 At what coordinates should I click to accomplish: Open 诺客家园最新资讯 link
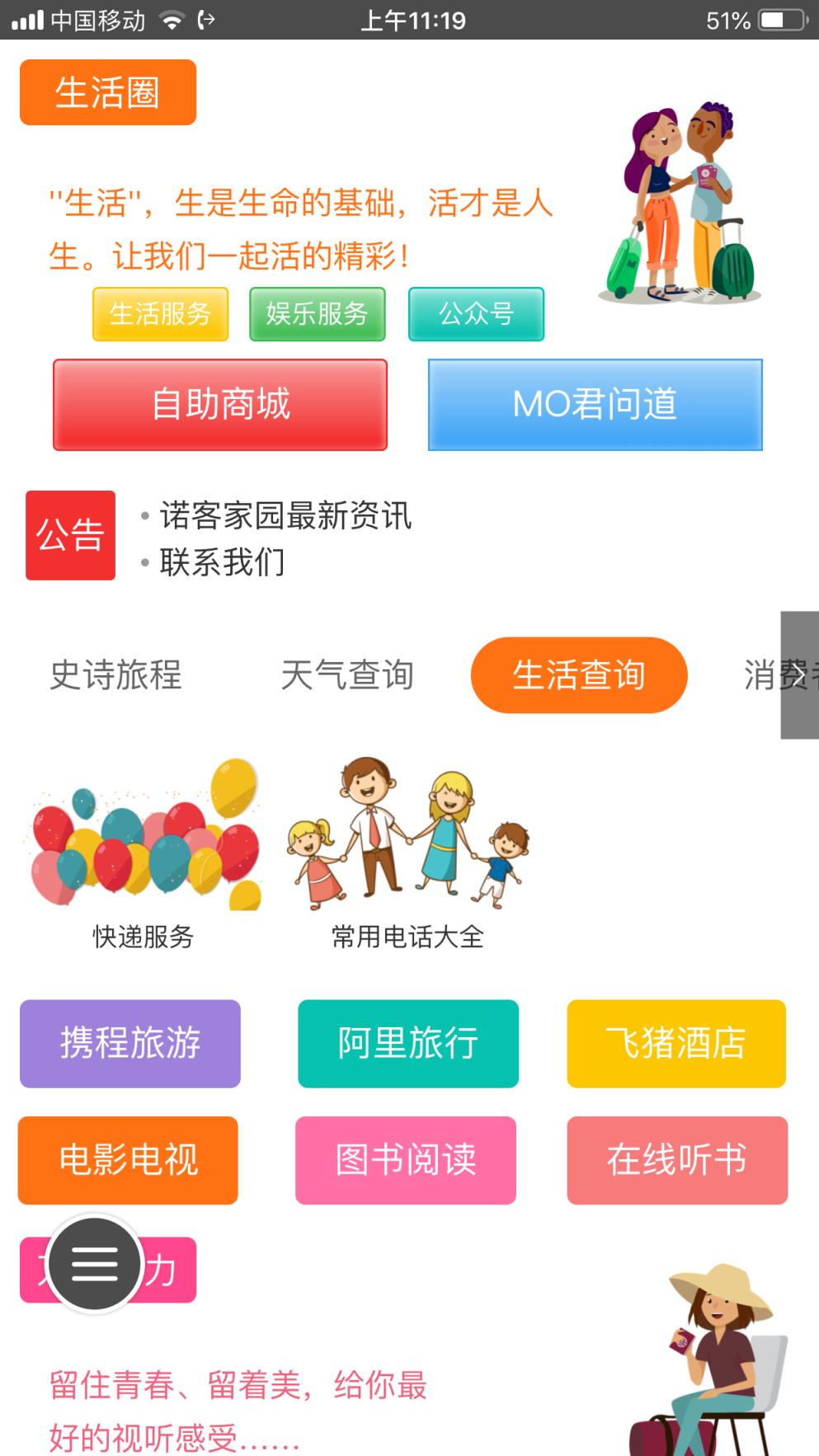point(286,517)
